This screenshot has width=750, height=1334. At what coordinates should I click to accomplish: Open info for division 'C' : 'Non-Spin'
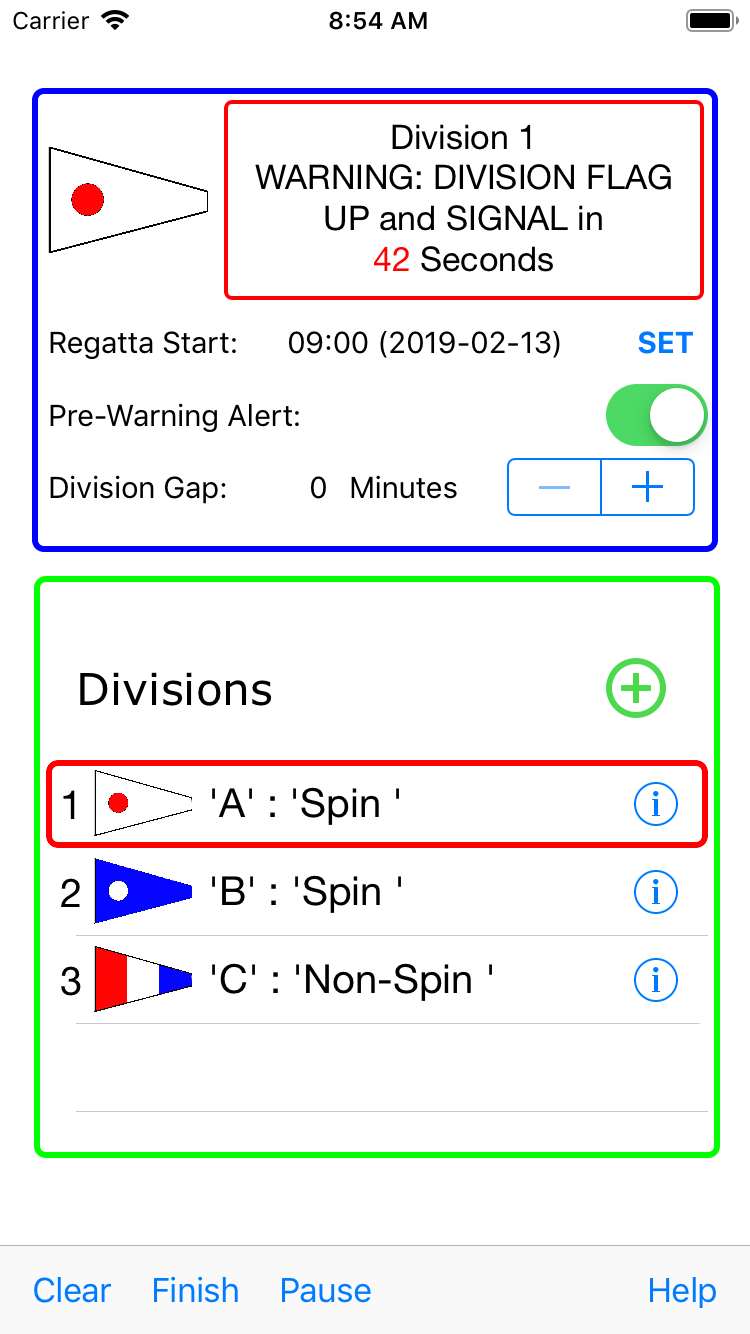tap(656, 980)
